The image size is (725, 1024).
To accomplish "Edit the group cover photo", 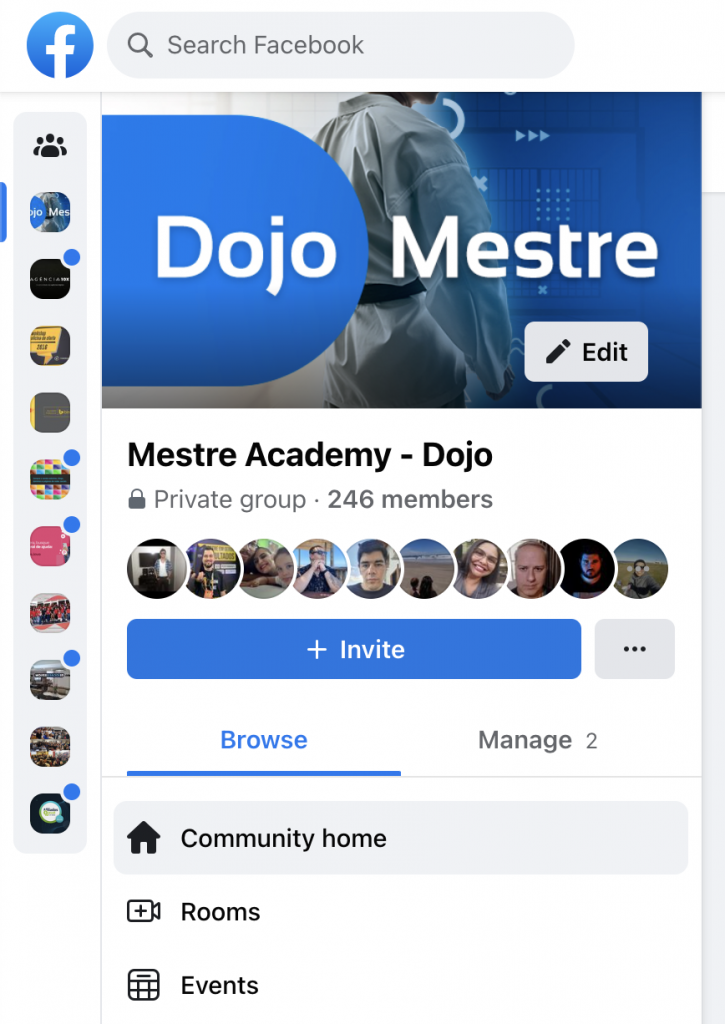I will [586, 352].
